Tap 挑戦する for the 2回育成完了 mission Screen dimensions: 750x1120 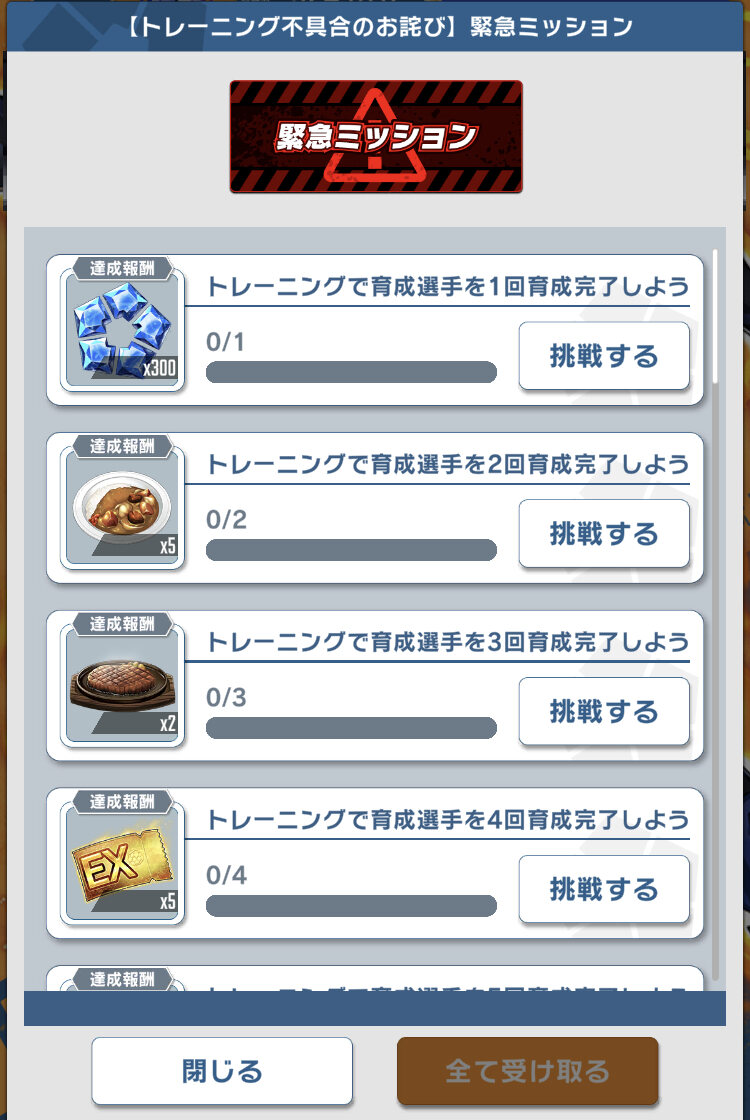(604, 534)
